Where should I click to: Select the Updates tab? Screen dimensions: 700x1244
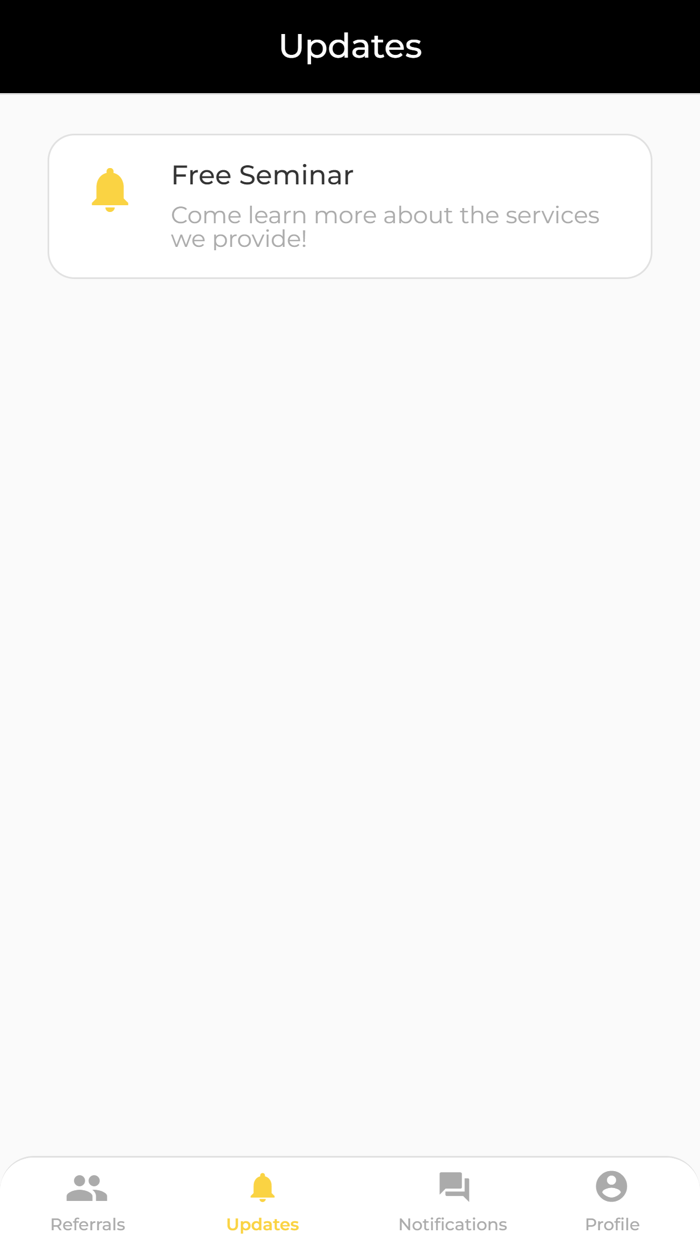click(262, 1202)
